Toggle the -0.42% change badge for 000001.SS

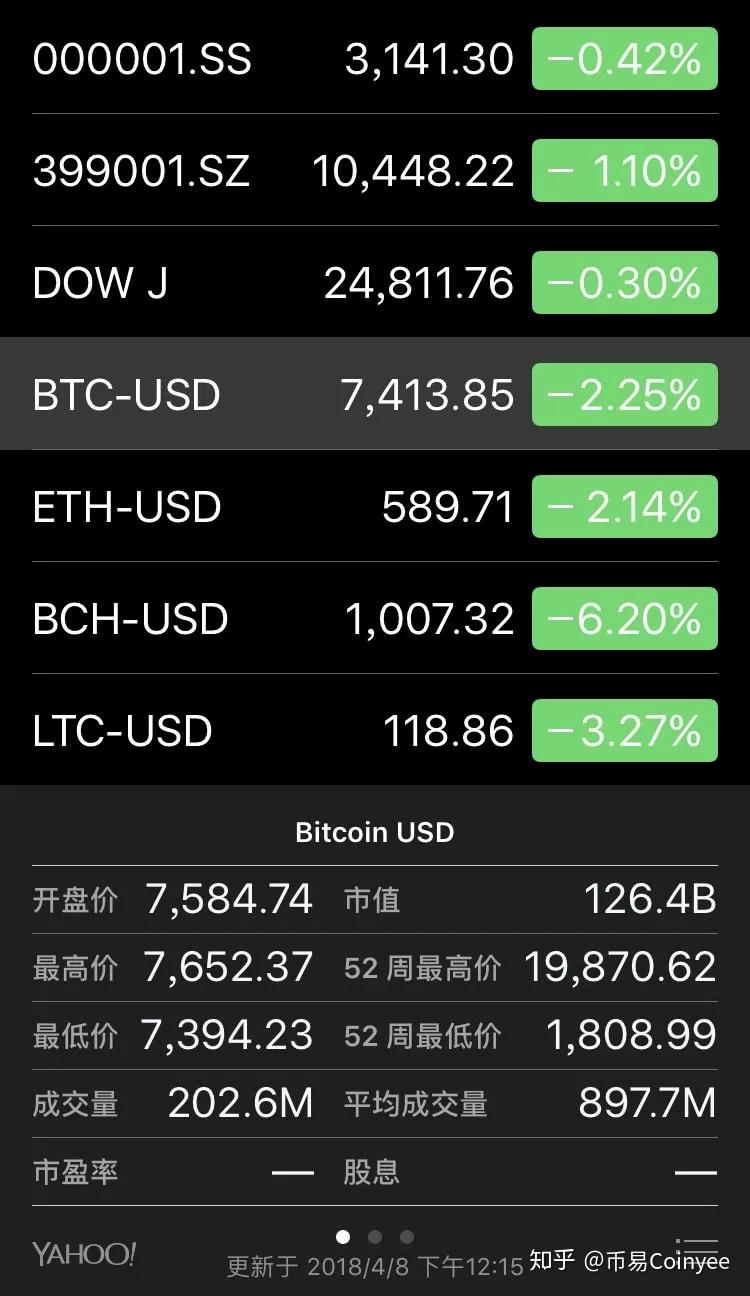(x=625, y=59)
